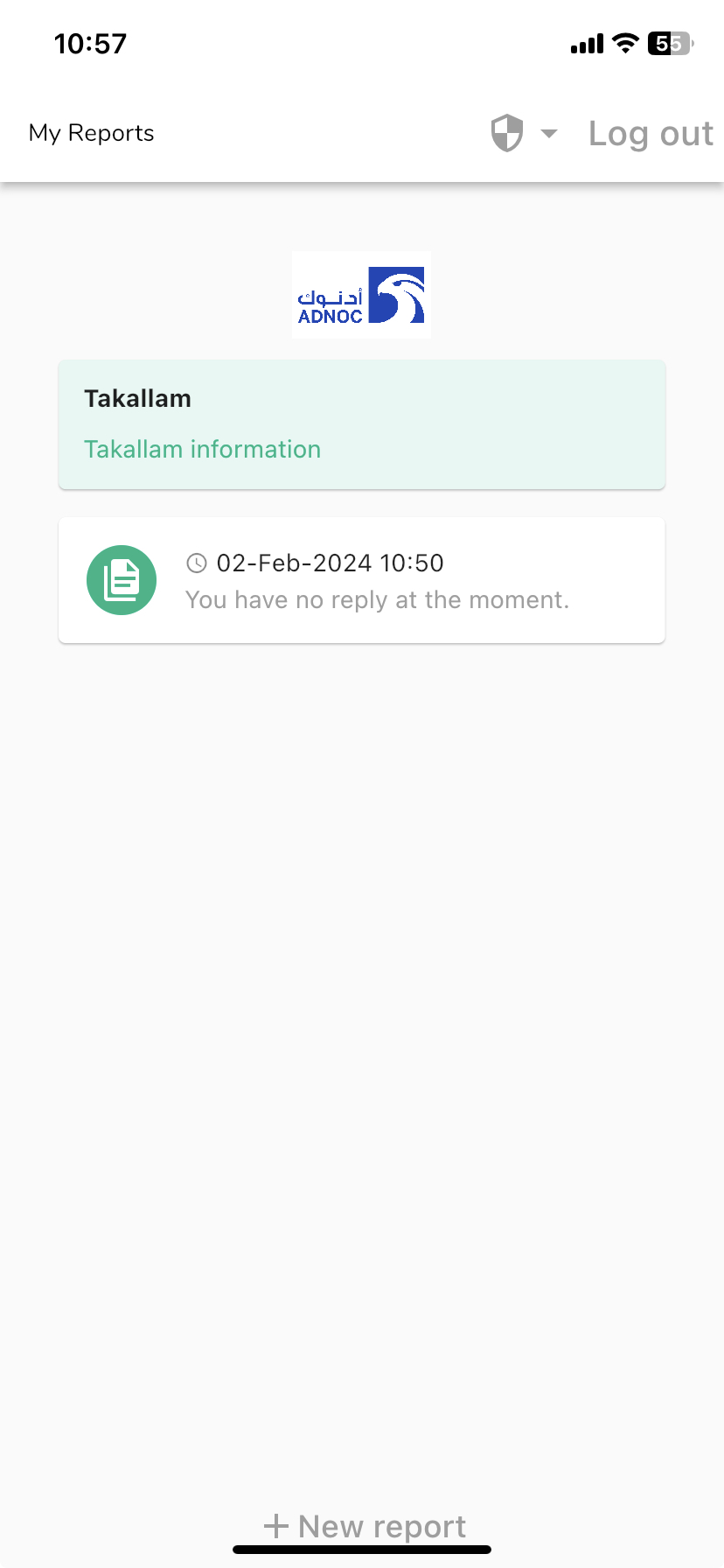The height and width of the screenshot is (1568, 724).
Task: Go to My Reports
Action: [x=92, y=133]
